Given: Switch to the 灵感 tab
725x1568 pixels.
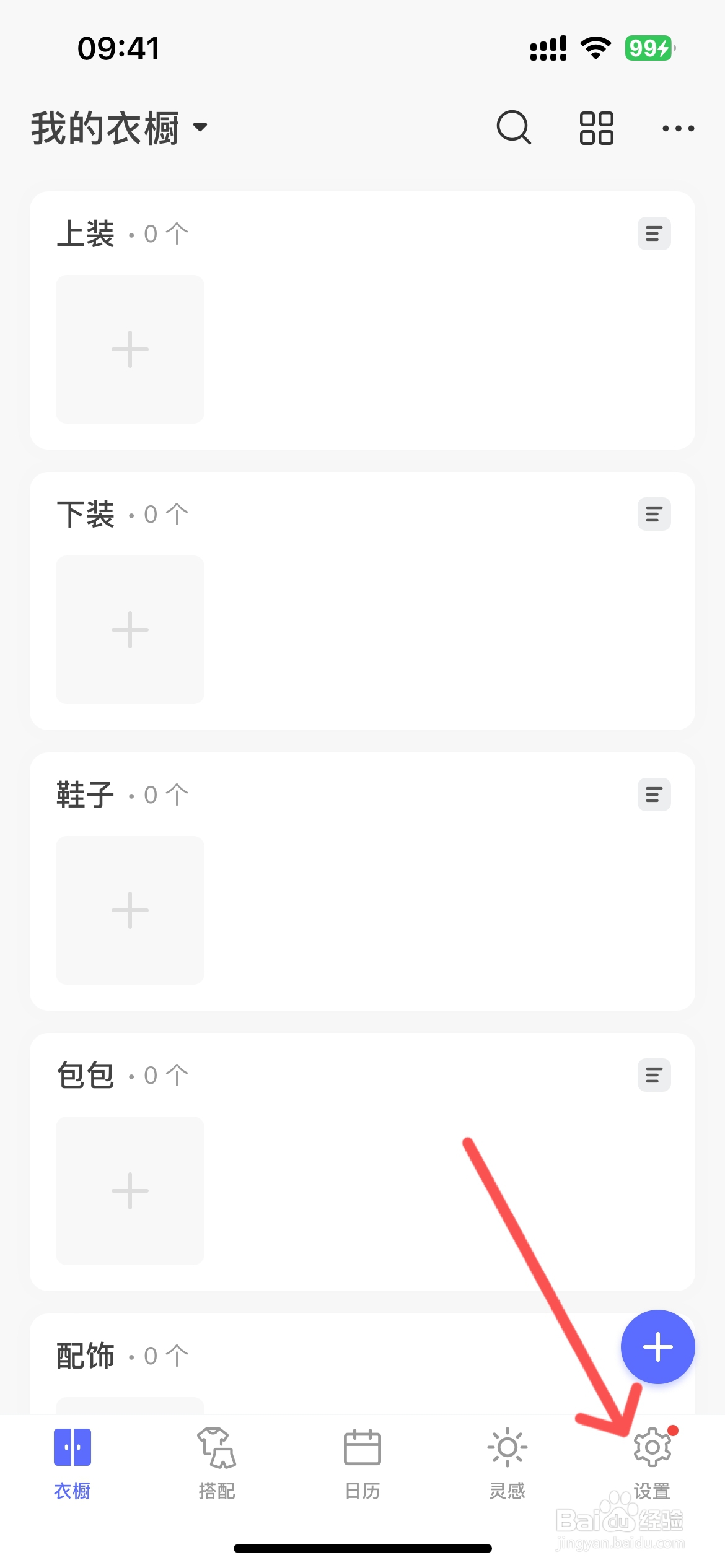Looking at the screenshot, I should [x=507, y=1464].
